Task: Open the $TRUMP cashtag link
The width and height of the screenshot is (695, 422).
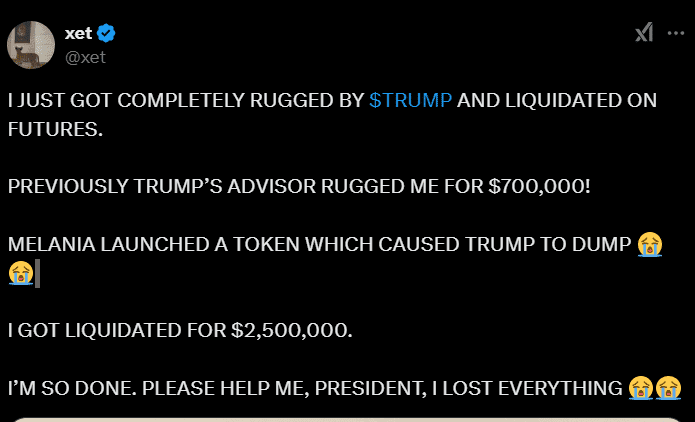Action: coord(411,102)
